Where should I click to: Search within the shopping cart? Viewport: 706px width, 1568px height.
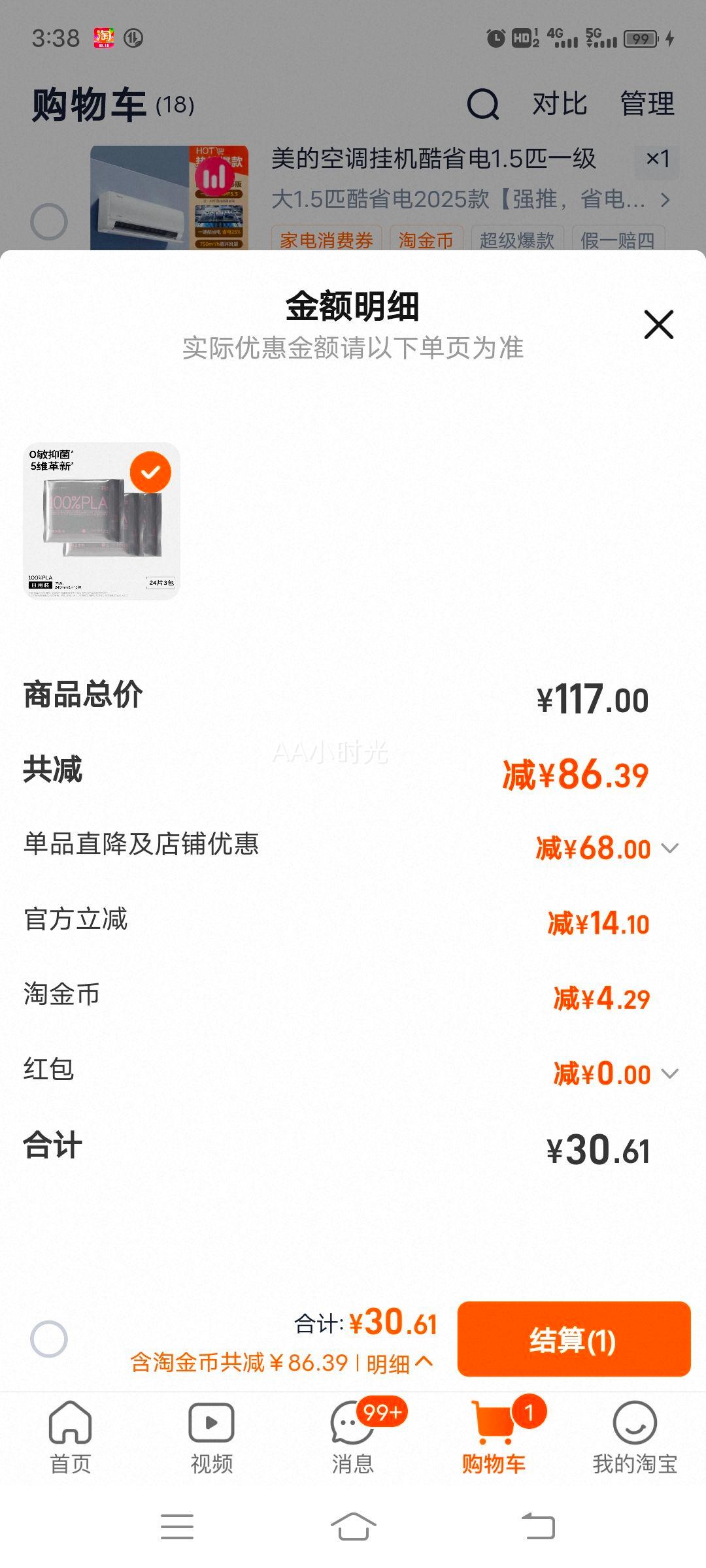click(483, 105)
